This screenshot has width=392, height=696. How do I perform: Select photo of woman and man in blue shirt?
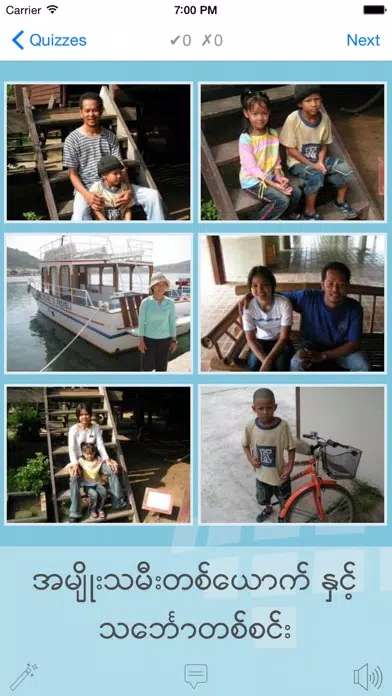[x=293, y=303]
